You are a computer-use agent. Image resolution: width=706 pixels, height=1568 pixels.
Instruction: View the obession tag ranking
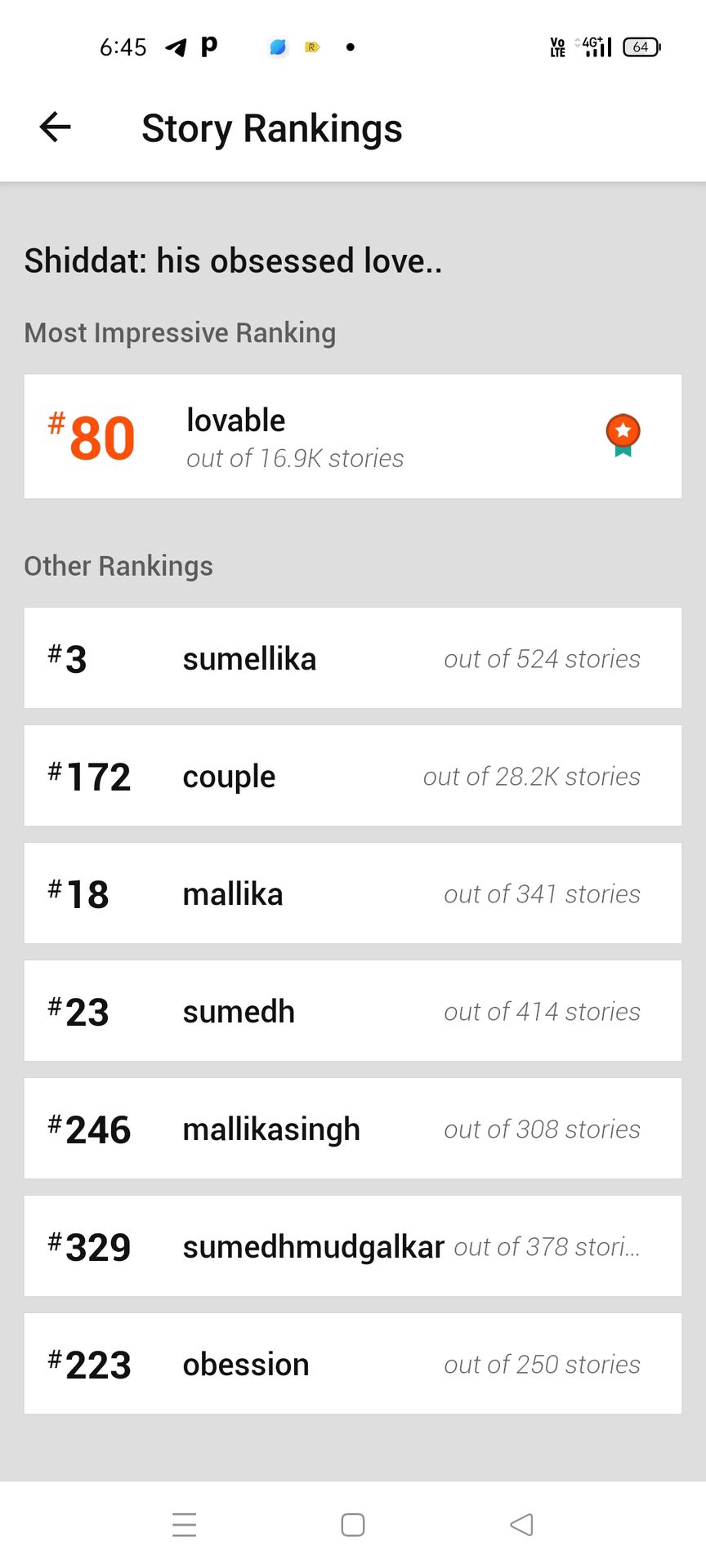[353, 1364]
